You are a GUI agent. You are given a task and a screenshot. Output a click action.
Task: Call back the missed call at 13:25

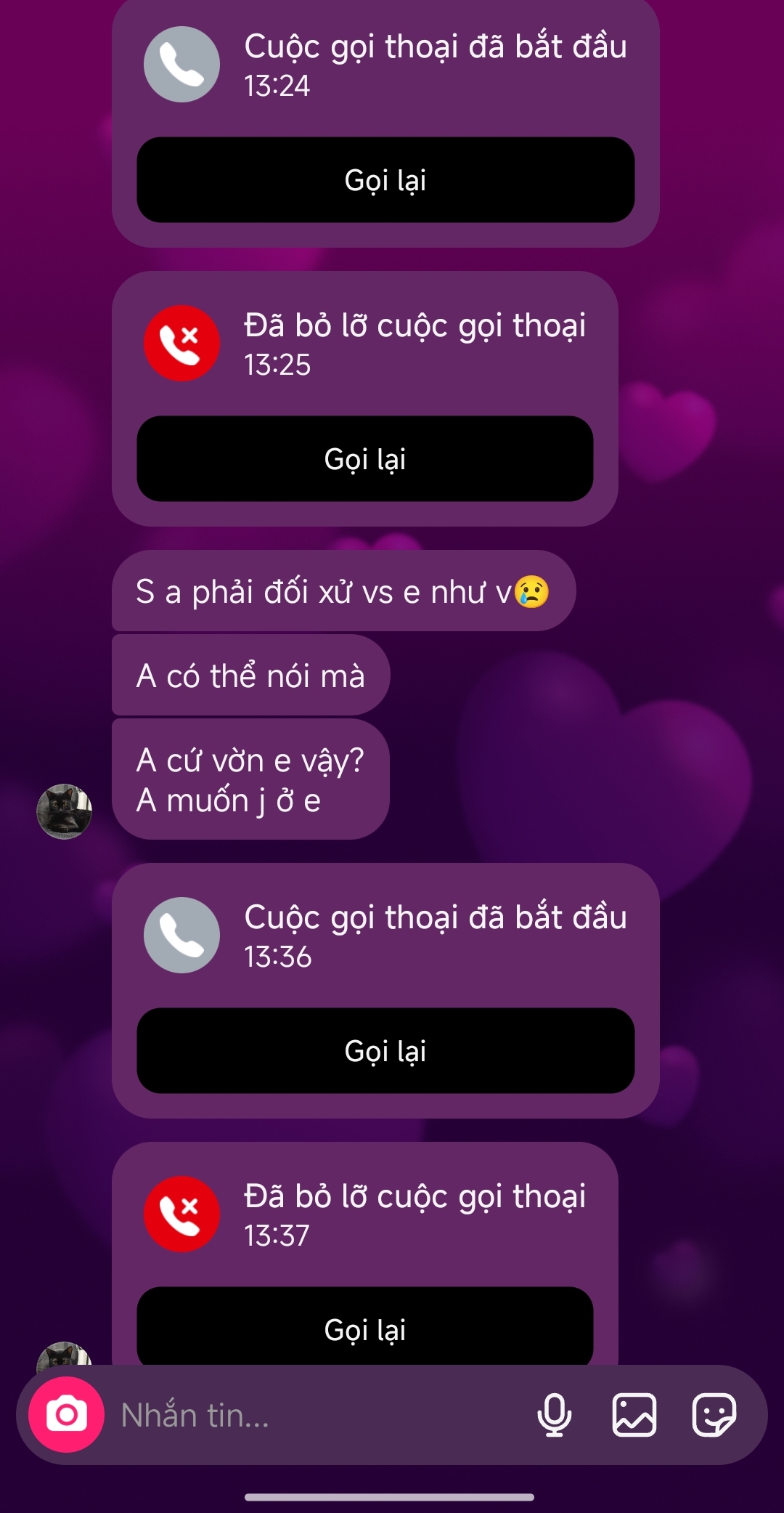[365, 458]
